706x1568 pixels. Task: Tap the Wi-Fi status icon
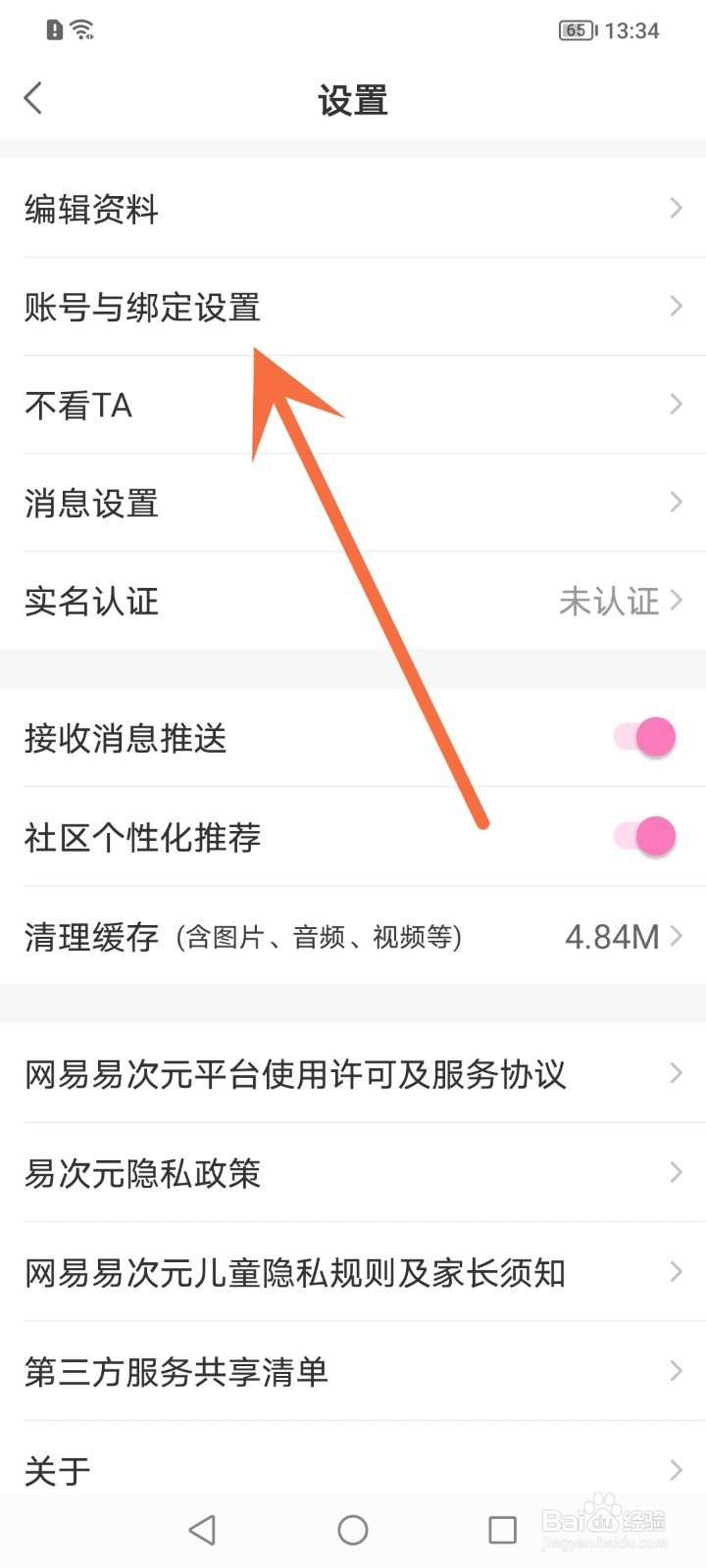coord(83,29)
